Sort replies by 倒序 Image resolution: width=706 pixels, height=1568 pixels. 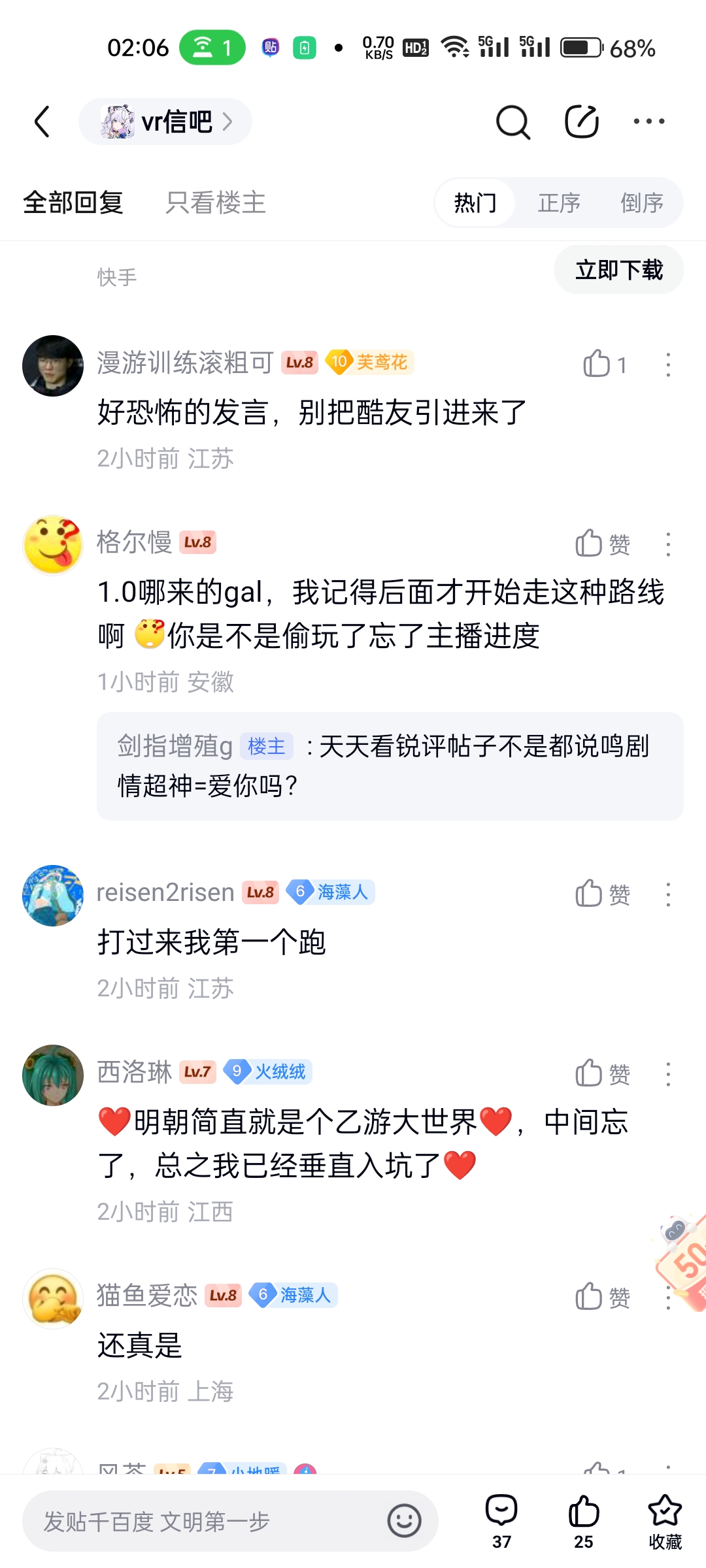pos(641,203)
